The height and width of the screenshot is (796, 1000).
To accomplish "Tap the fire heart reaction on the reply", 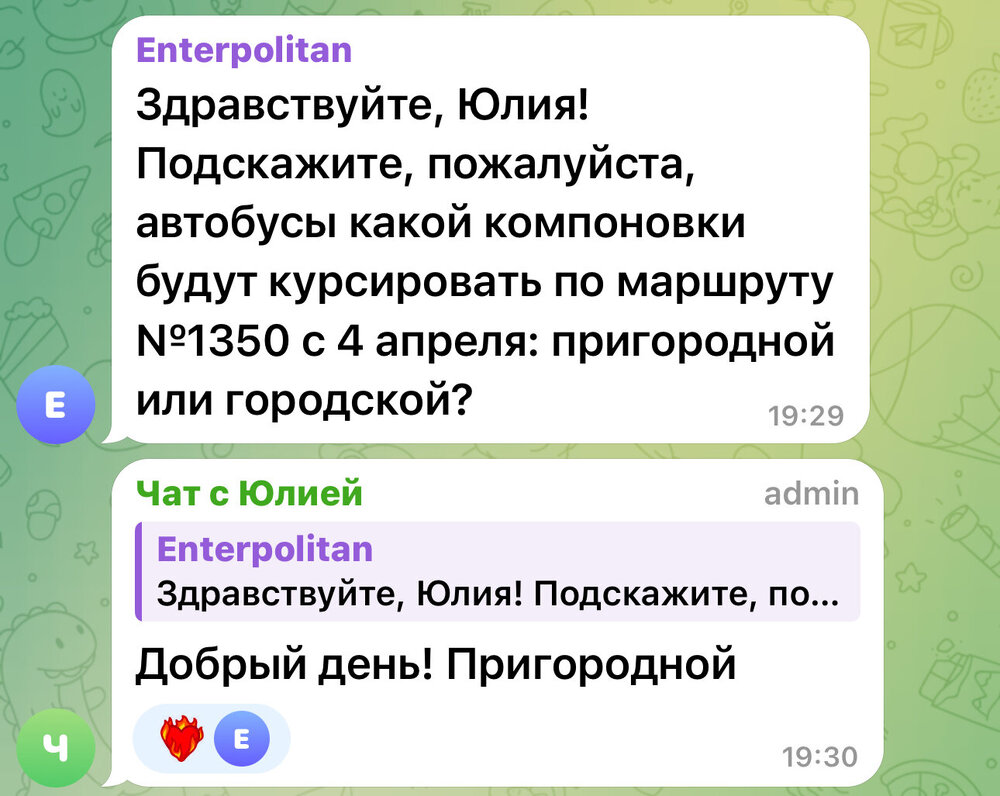I will [182, 741].
